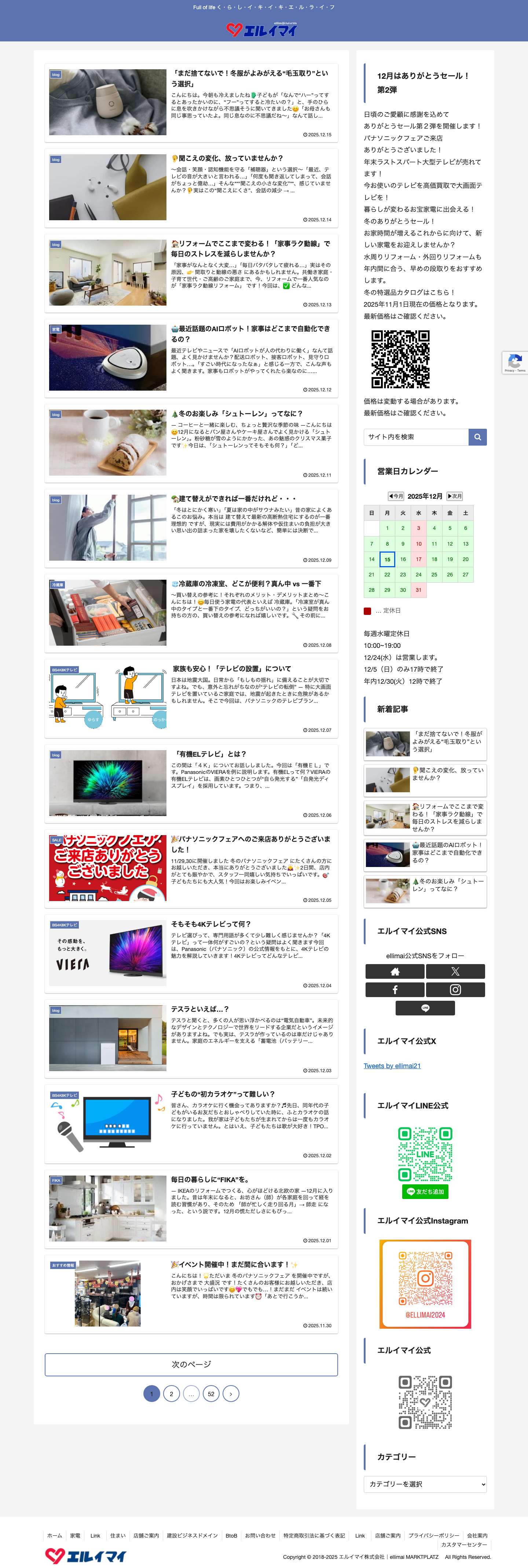Open Tweets by ellimai21 link
Image resolution: width=528 pixels, height=1568 pixels.
392,1066
